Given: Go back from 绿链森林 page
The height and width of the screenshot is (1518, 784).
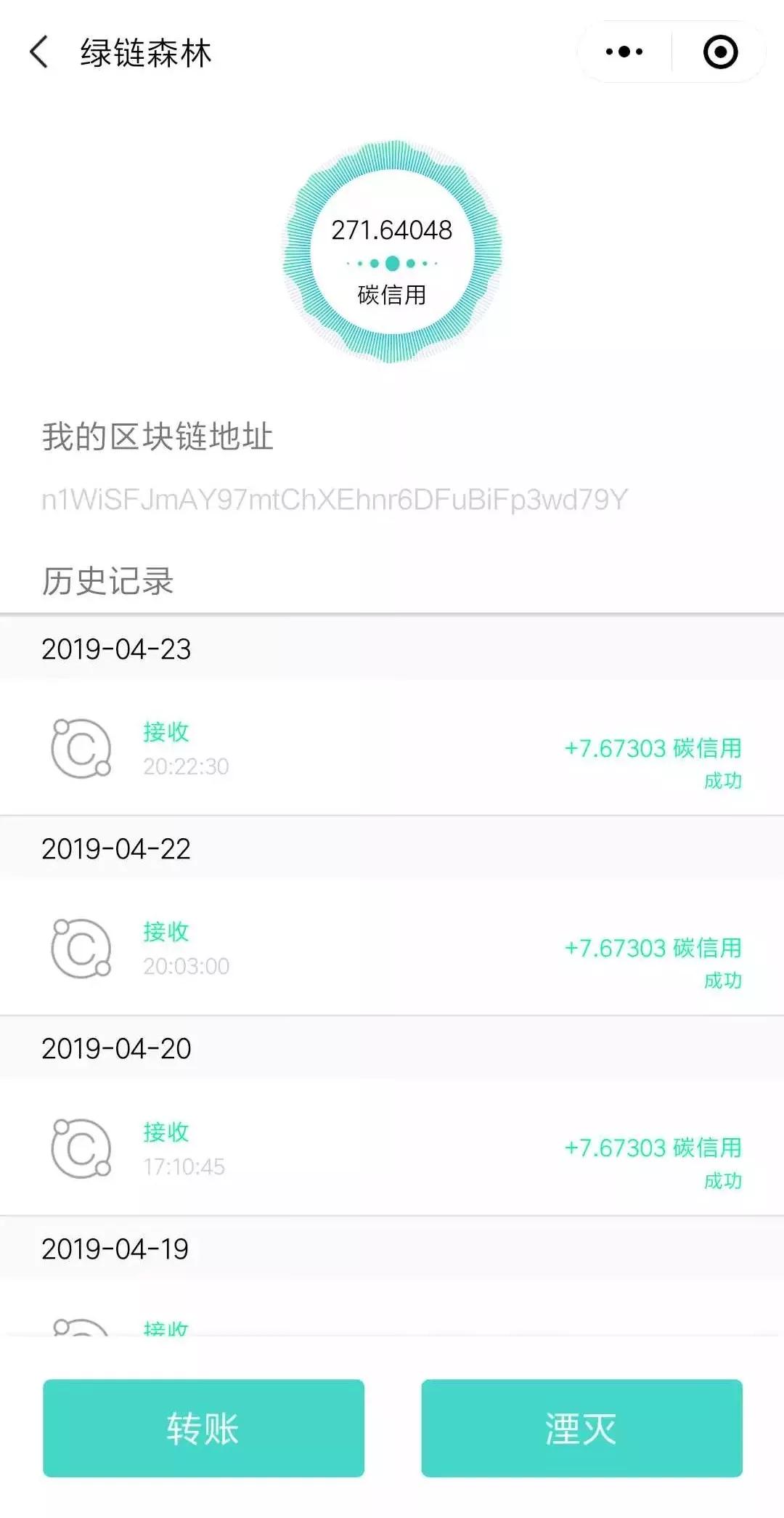Looking at the screenshot, I should click(x=39, y=52).
